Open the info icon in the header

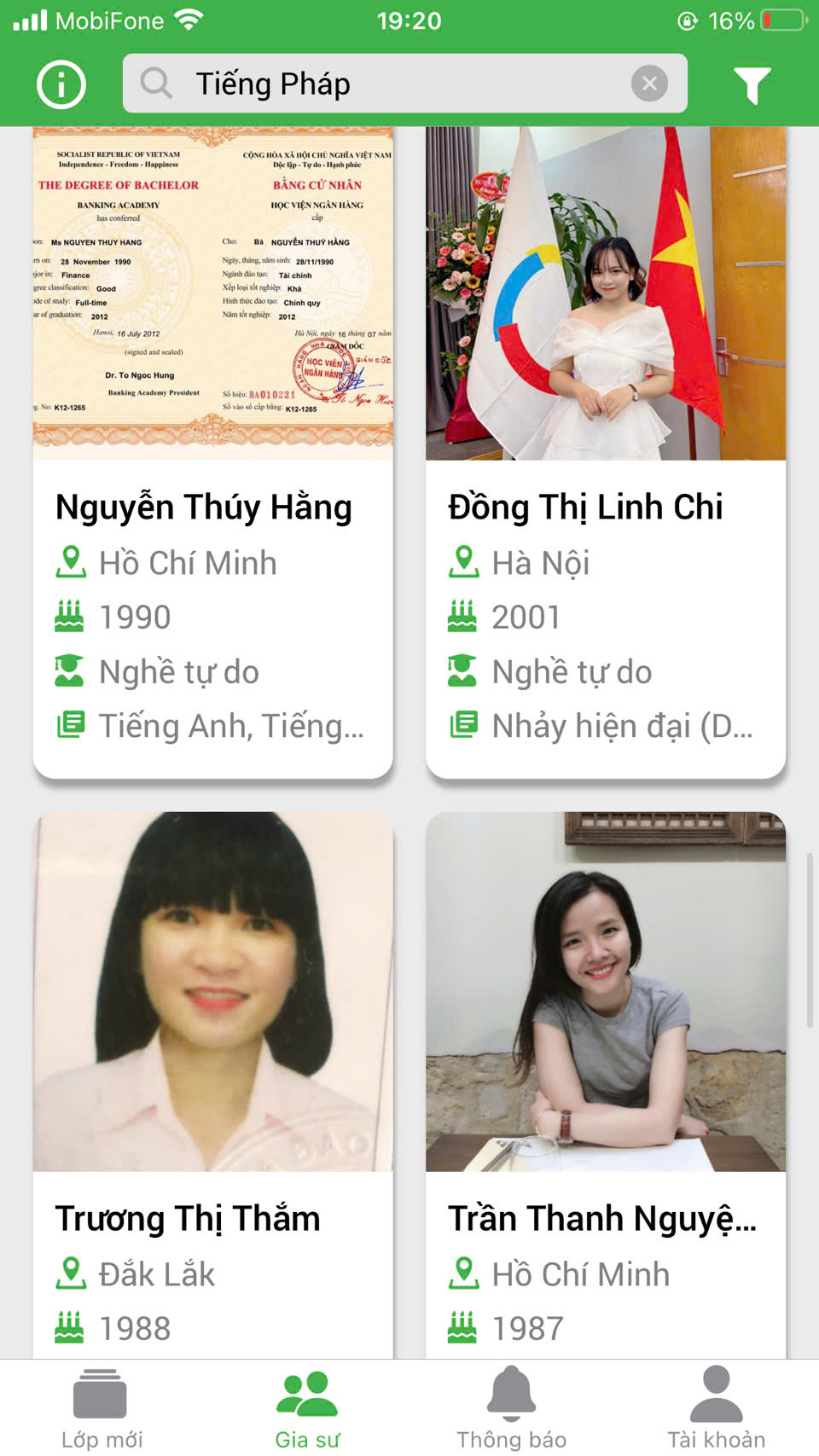pyautogui.click(x=61, y=84)
